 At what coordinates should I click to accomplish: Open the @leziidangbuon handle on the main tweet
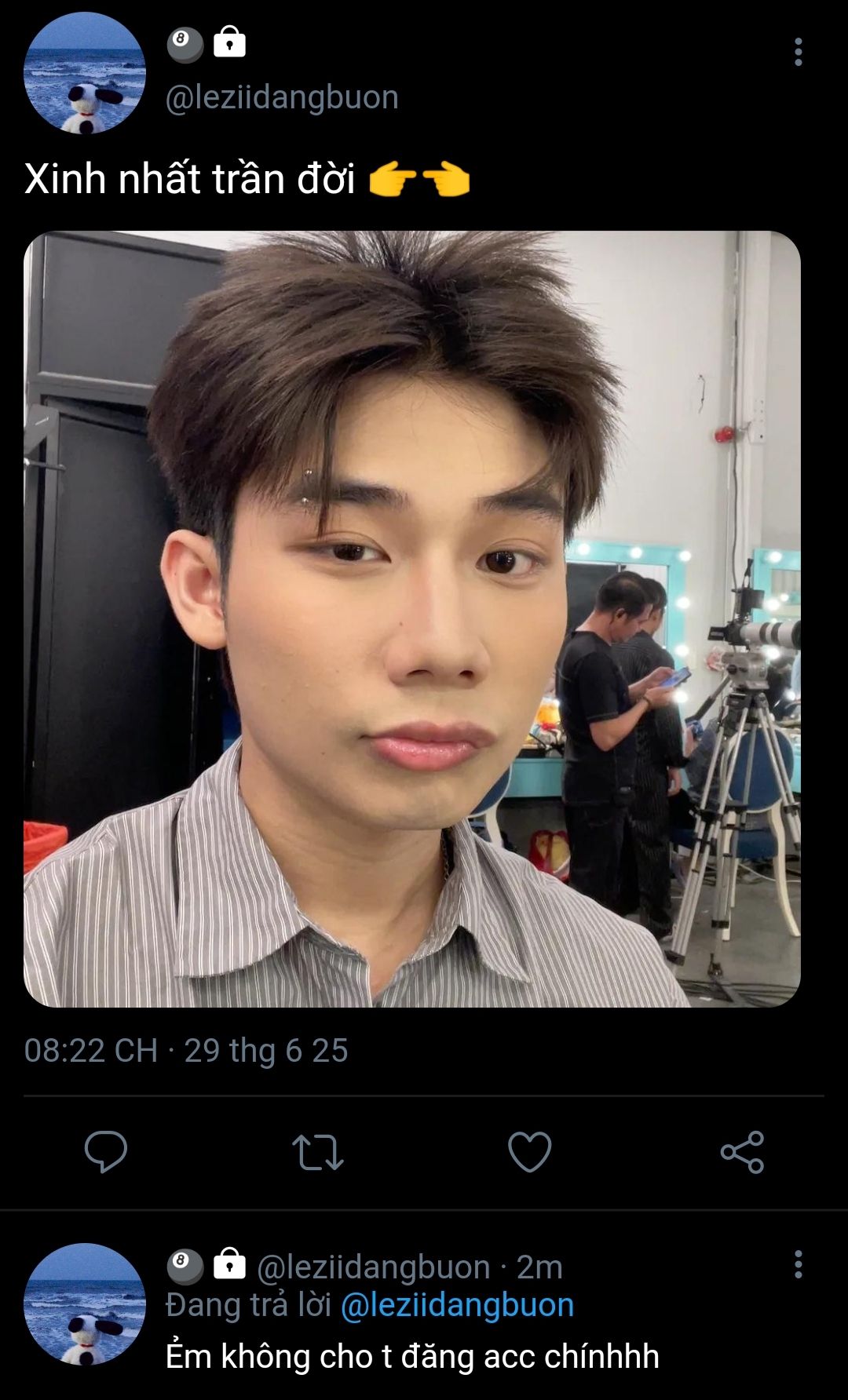point(282,97)
